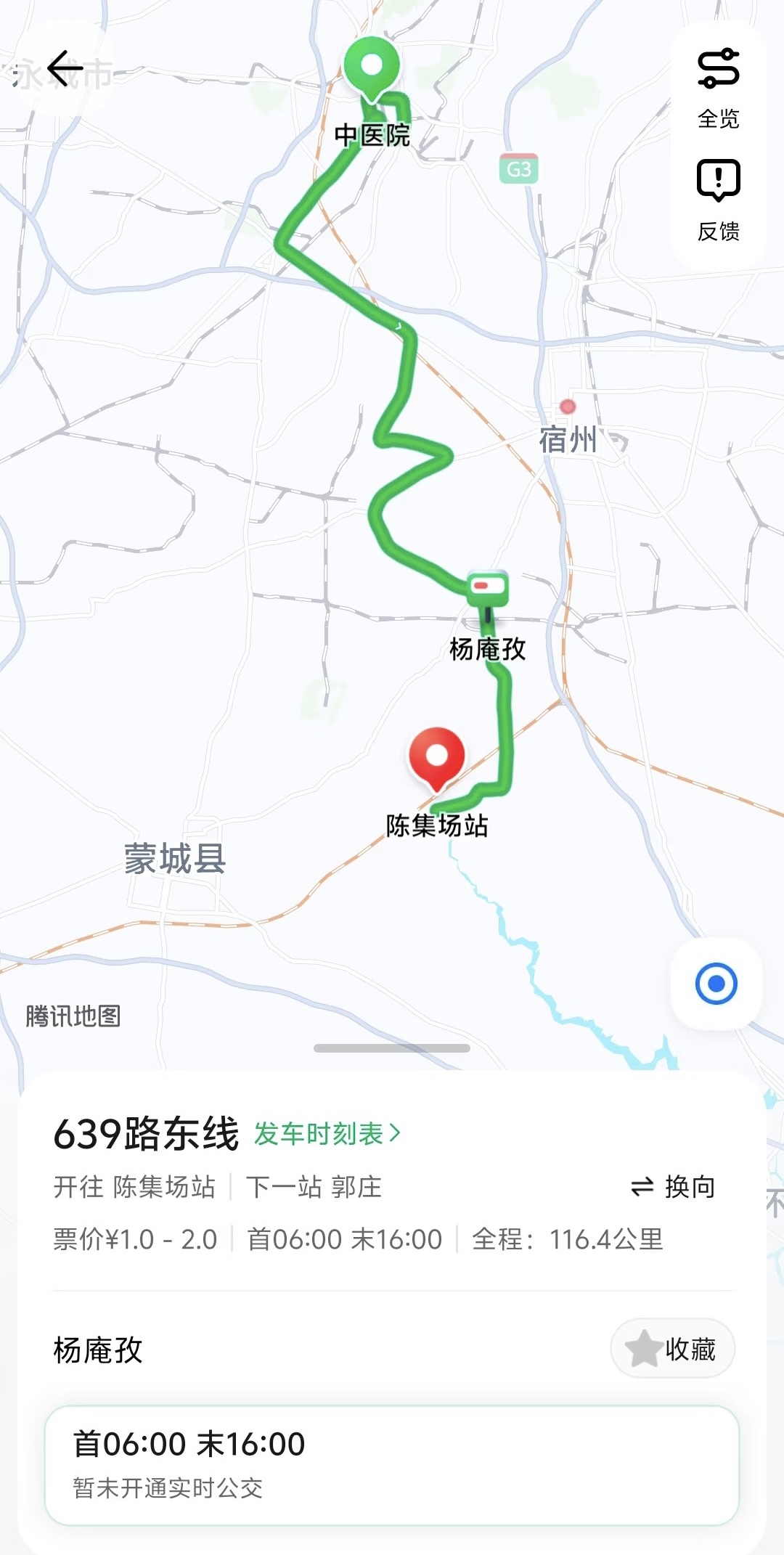
Task: Favorite 杨庵孜 stop with 收藏
Action: pyautogui.click(x=672, y=1349)
